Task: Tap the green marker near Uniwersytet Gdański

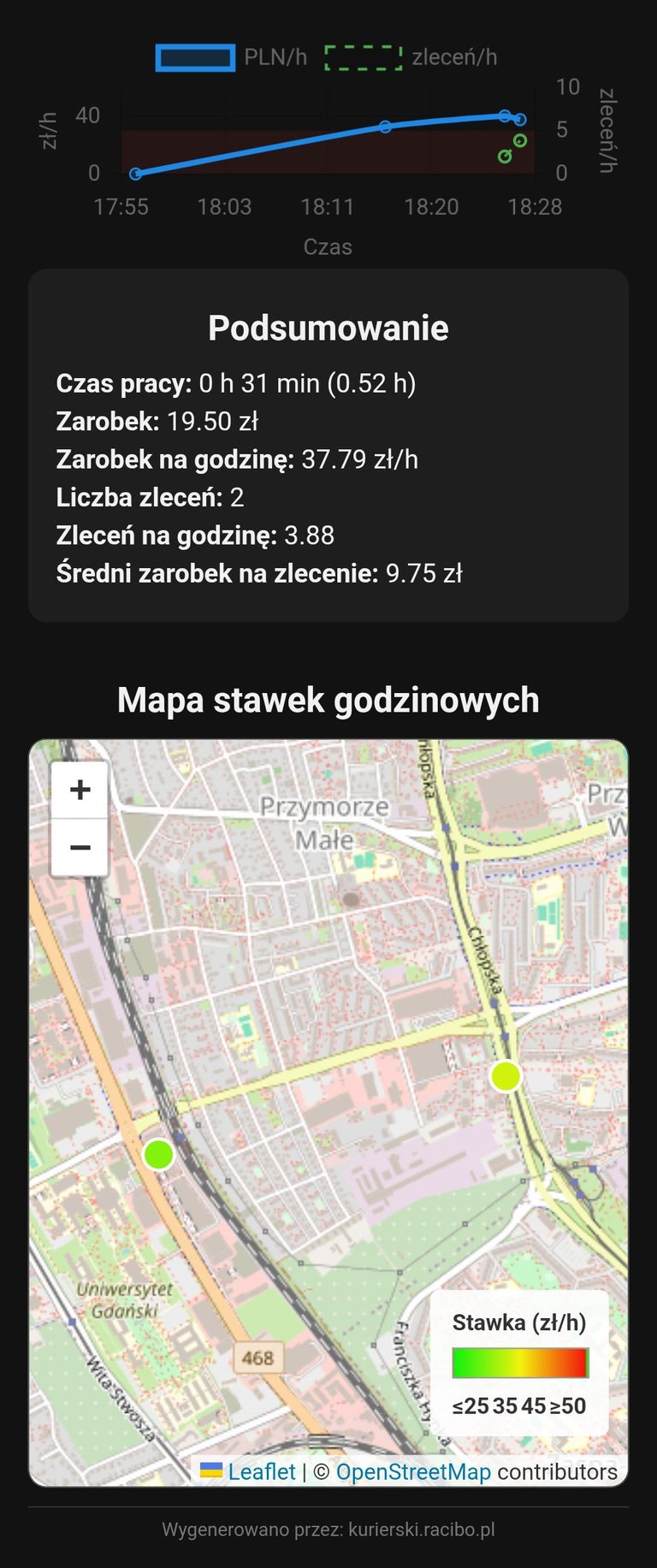Action: (158, 1154)
